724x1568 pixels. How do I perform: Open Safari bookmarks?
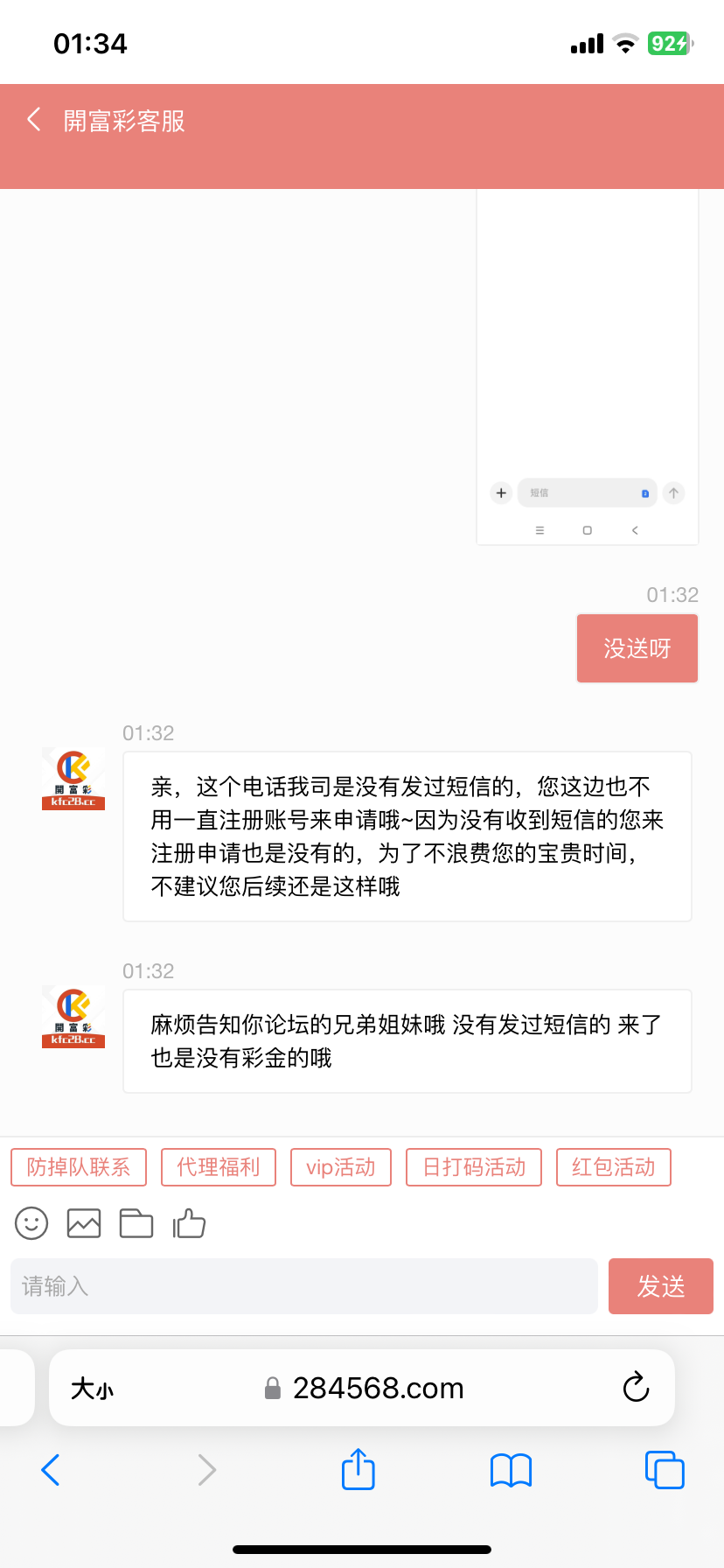(x=512, y=1470)
